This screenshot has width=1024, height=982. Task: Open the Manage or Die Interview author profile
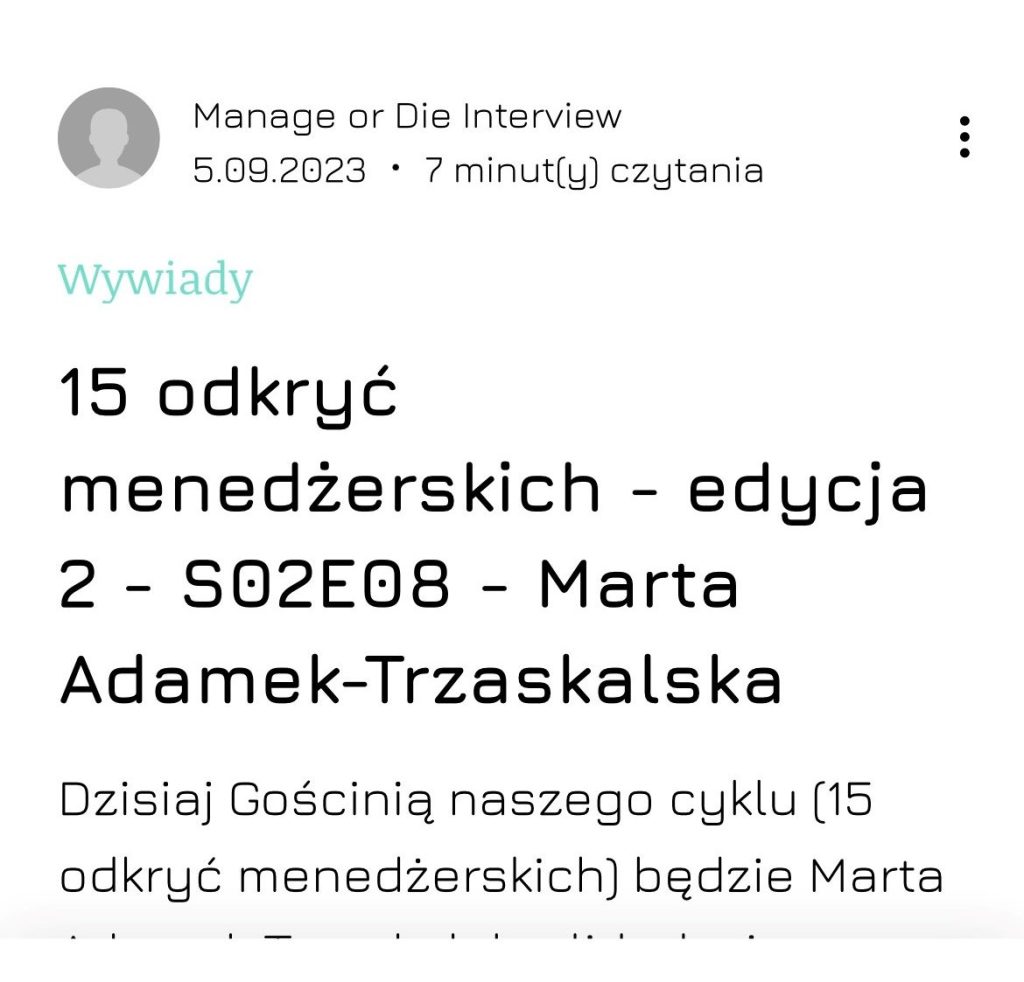tap(407, 116)
